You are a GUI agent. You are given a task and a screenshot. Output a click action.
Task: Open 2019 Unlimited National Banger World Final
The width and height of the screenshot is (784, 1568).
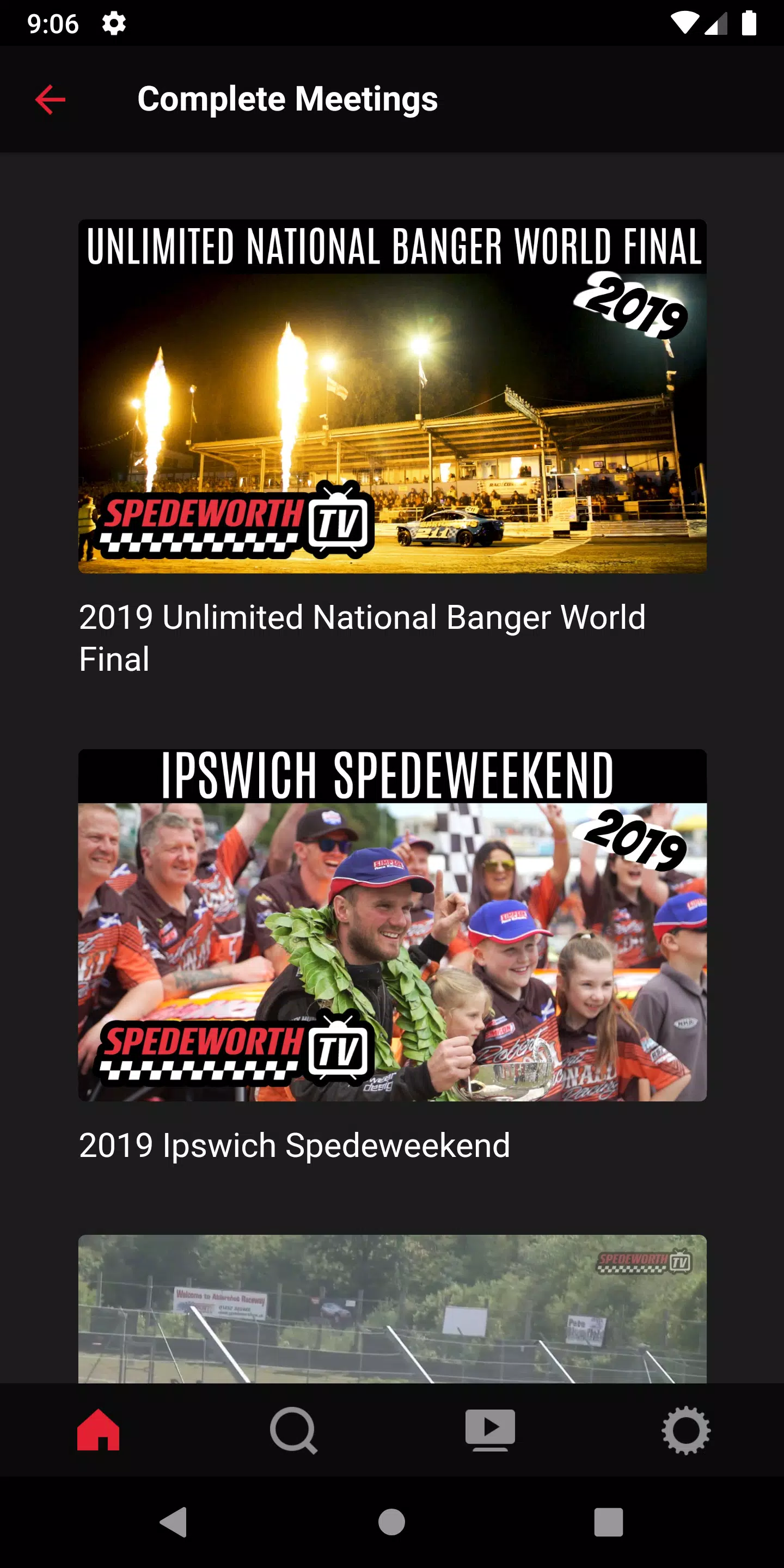pyautogui.click(x=392, y=396)
